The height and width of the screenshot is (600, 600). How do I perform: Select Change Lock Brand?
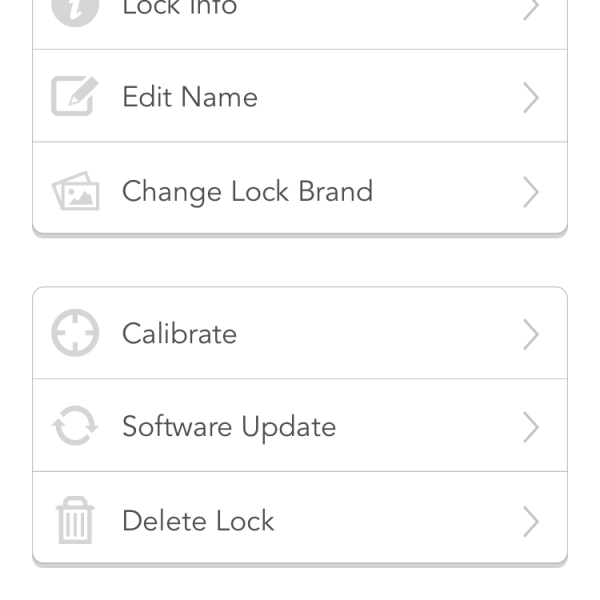click(x=300, y=191)
